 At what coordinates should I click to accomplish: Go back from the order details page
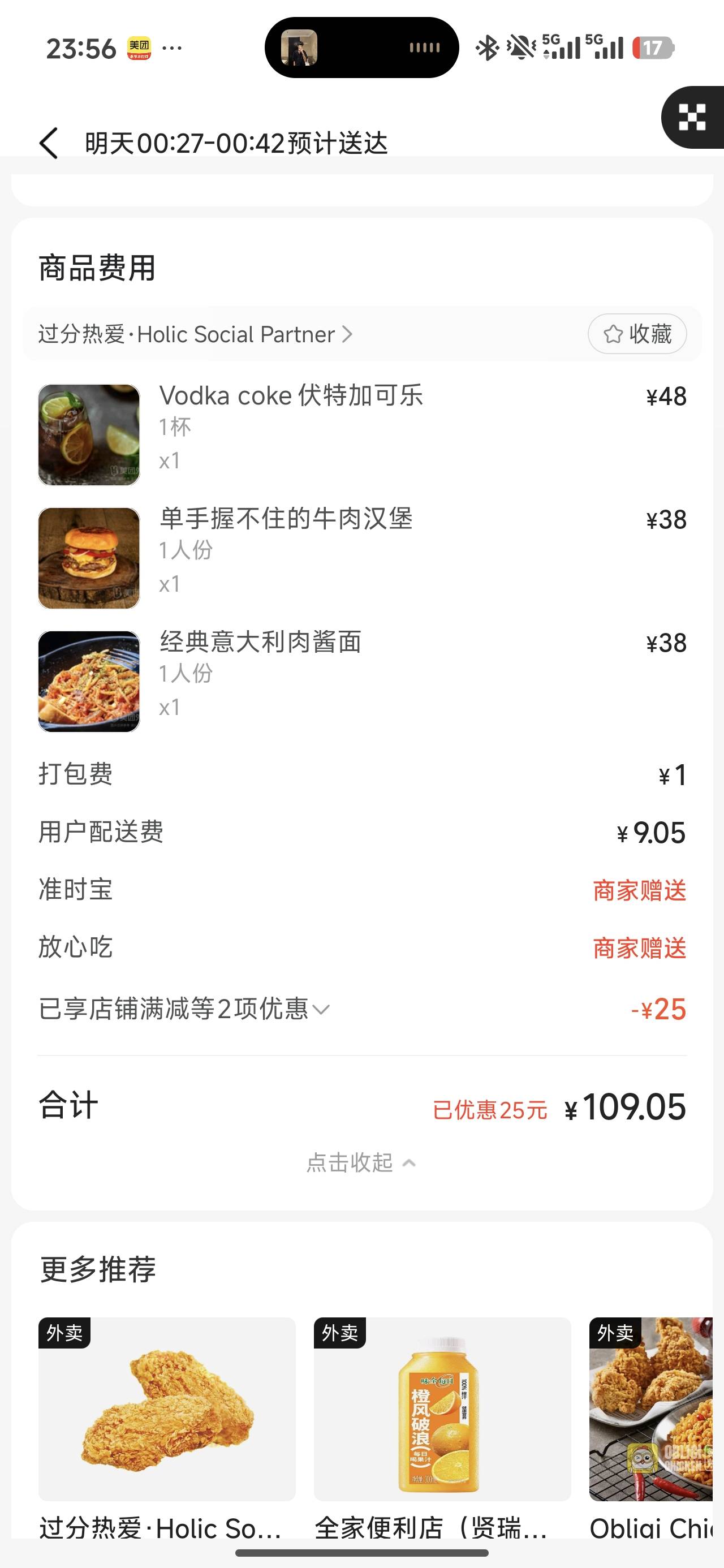click(49, 144)
